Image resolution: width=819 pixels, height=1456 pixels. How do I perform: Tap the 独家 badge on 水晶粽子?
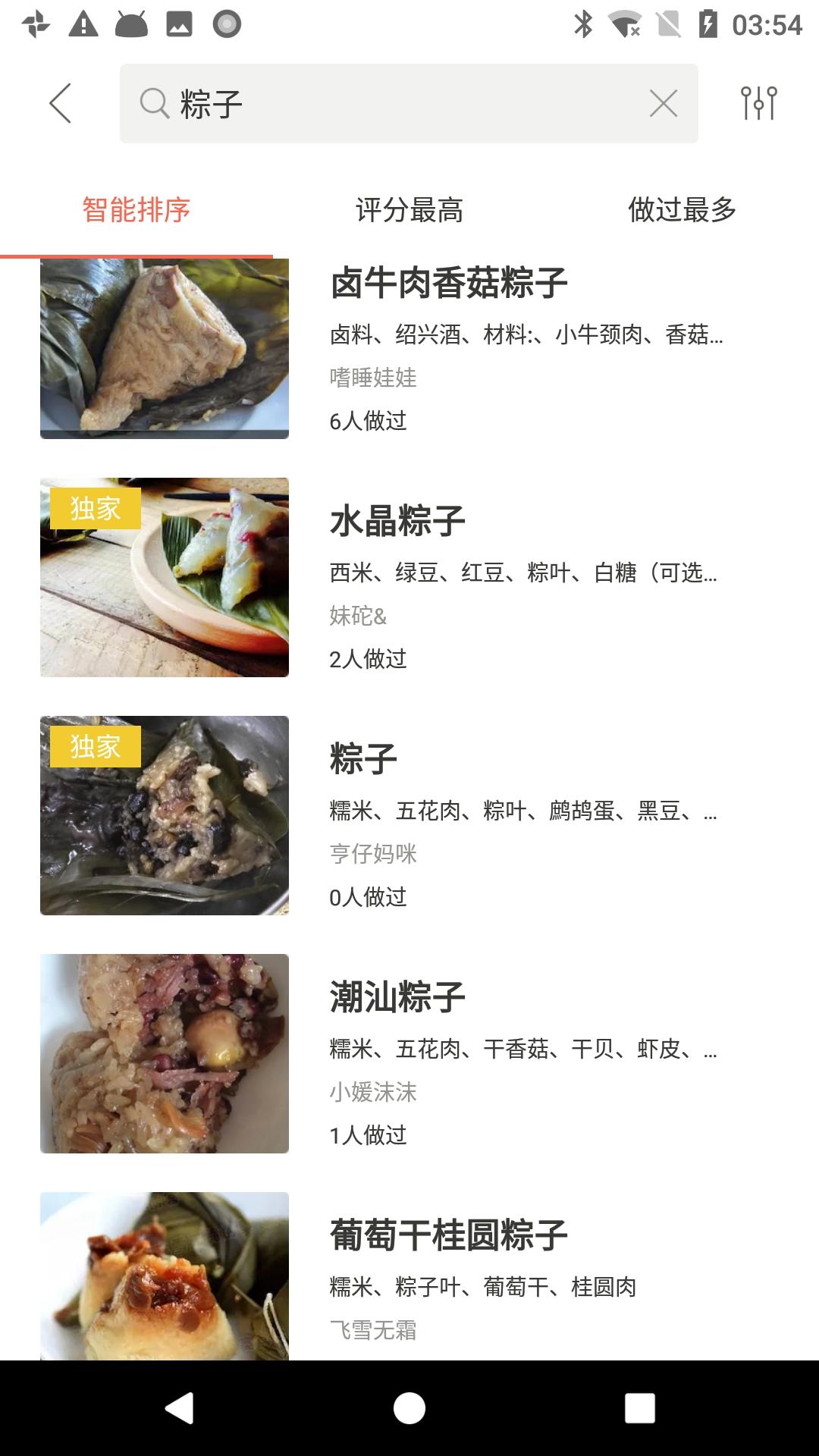click(96, 511)
